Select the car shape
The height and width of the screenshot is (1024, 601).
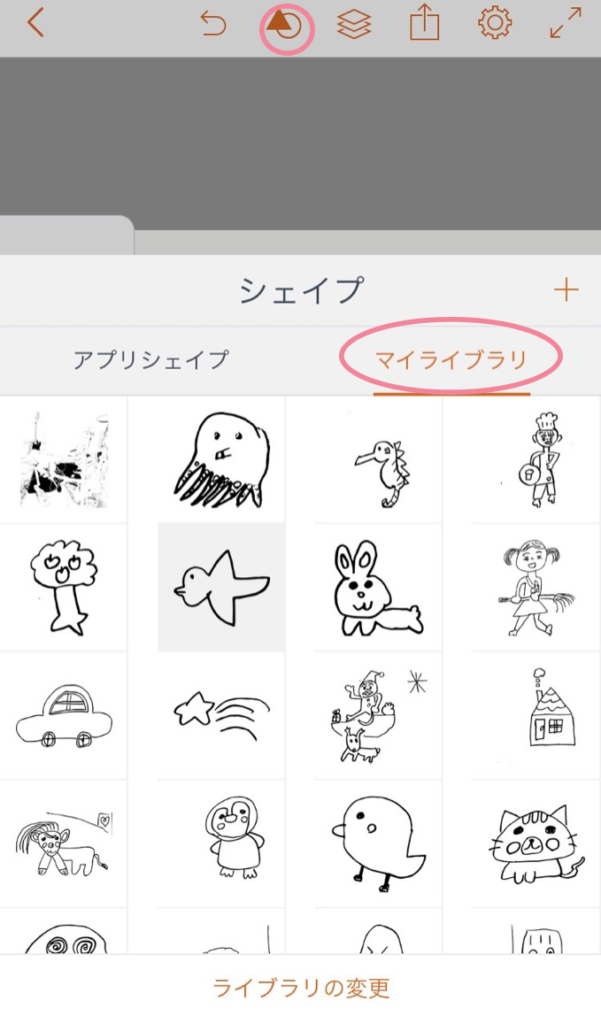coord(64,716)
